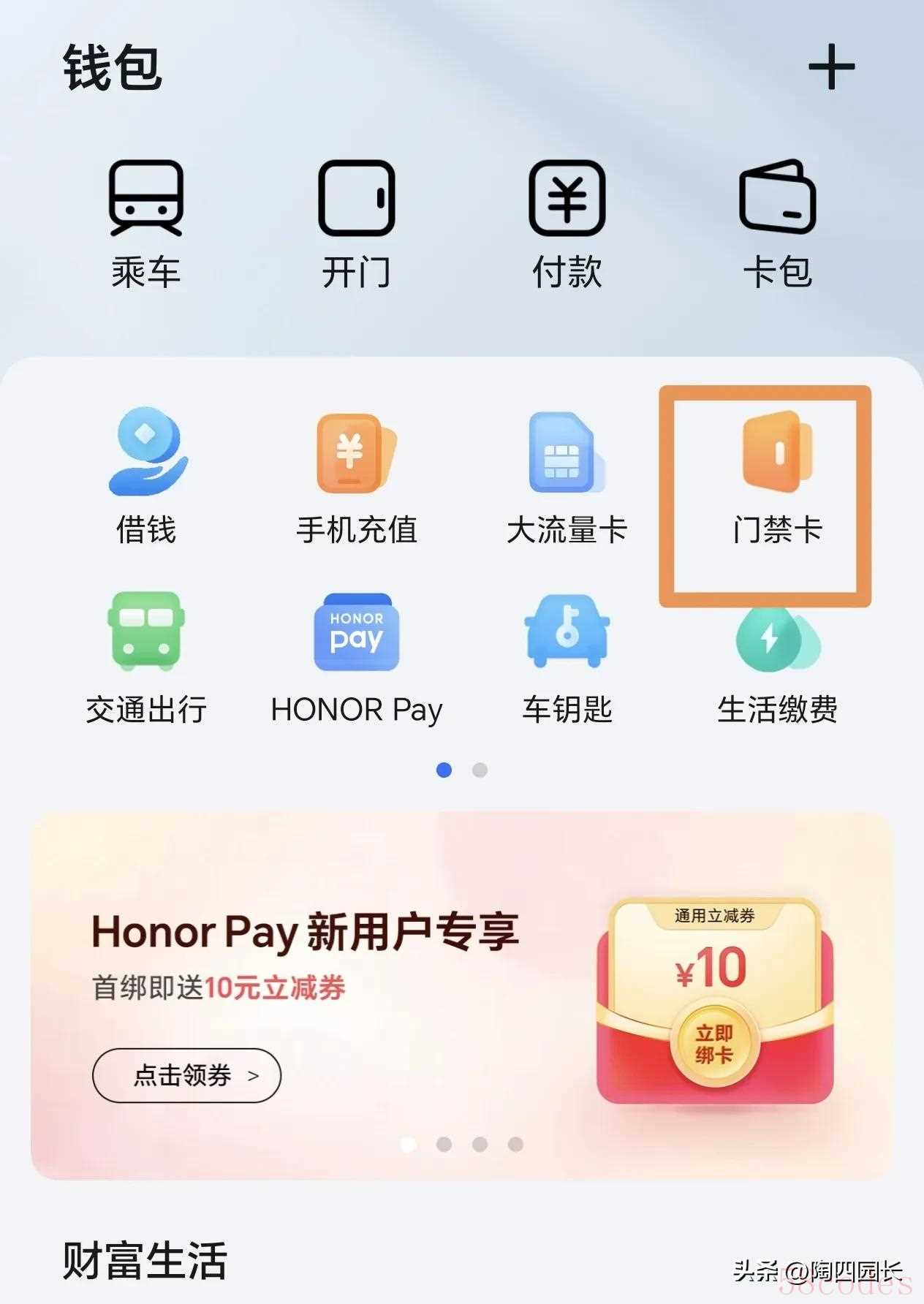Screen dimensions: 924x1304
Task: Tap 立即绑卡 on the red envelope
Action: click(x=714, y=1044)
